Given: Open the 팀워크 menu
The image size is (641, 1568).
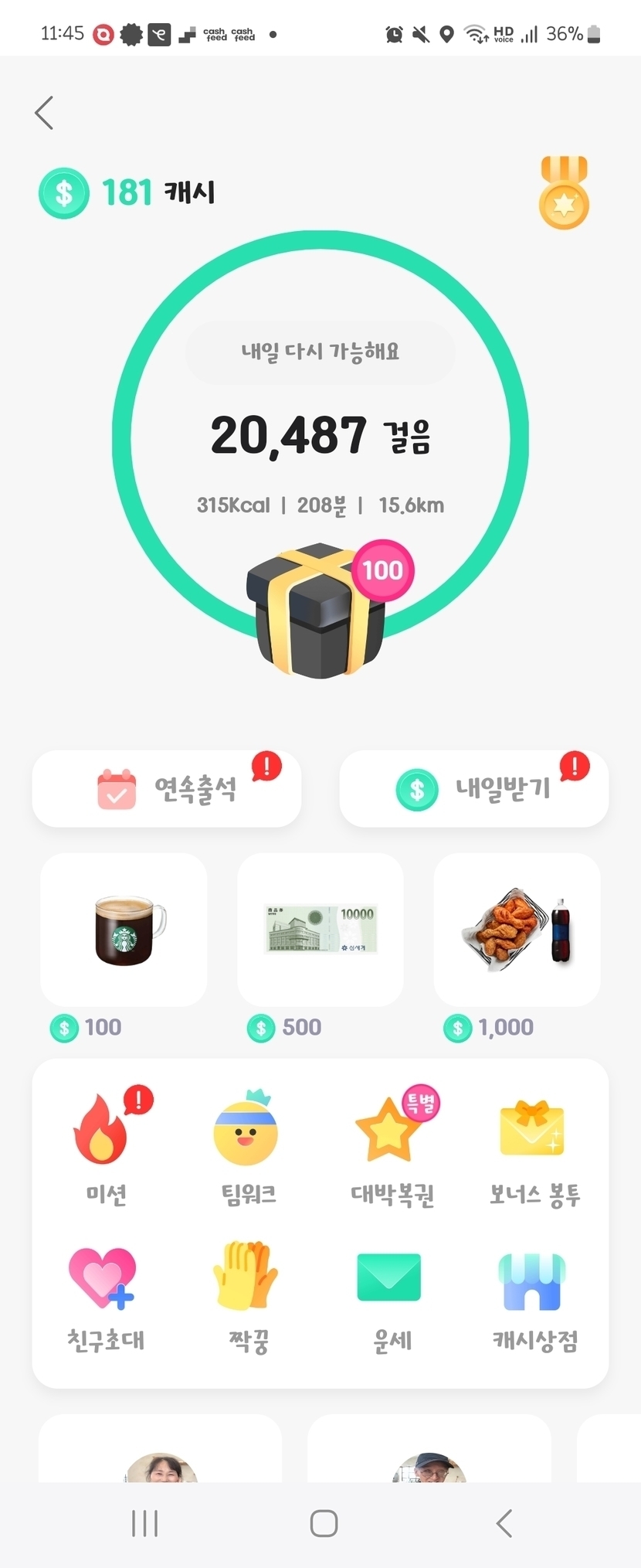Looking at the screenshot, I should click(248, 1148).
